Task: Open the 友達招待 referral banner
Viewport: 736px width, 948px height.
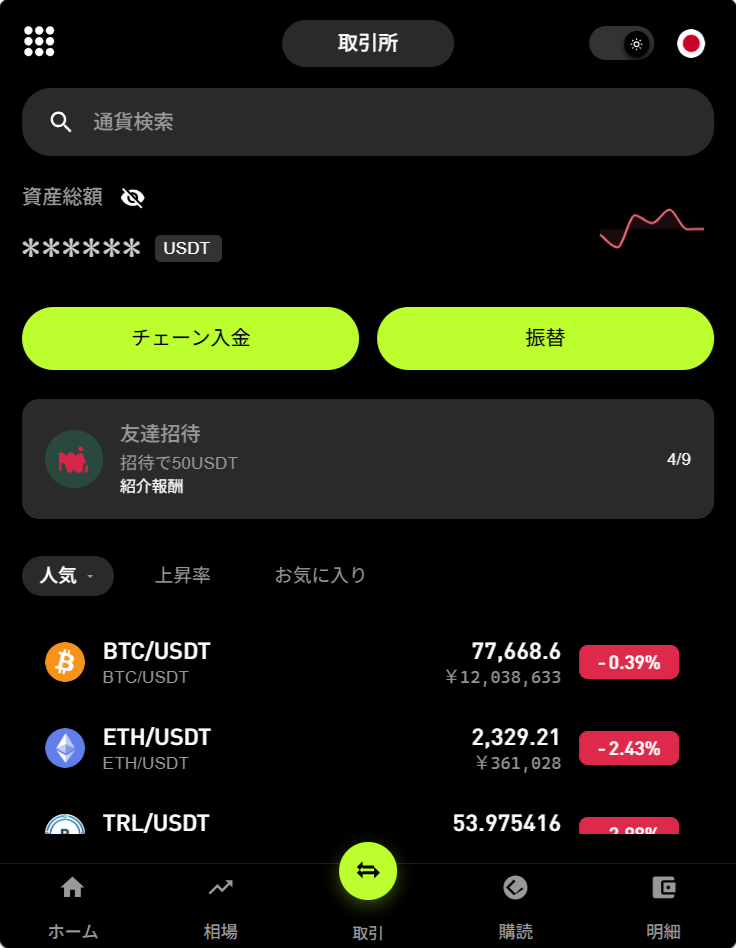Action: pos(368,459)
